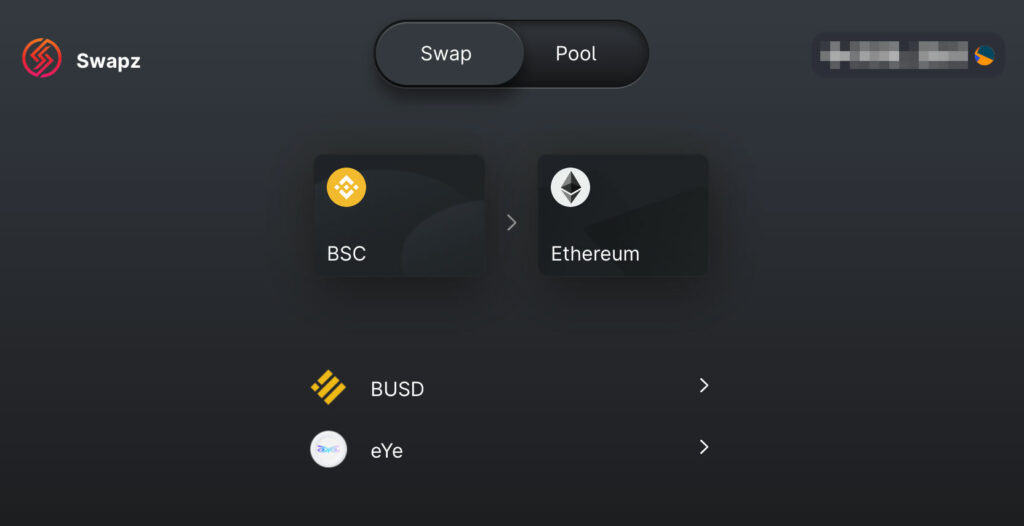
Task: Open the BUSD token row
Action: pos(510,388)
